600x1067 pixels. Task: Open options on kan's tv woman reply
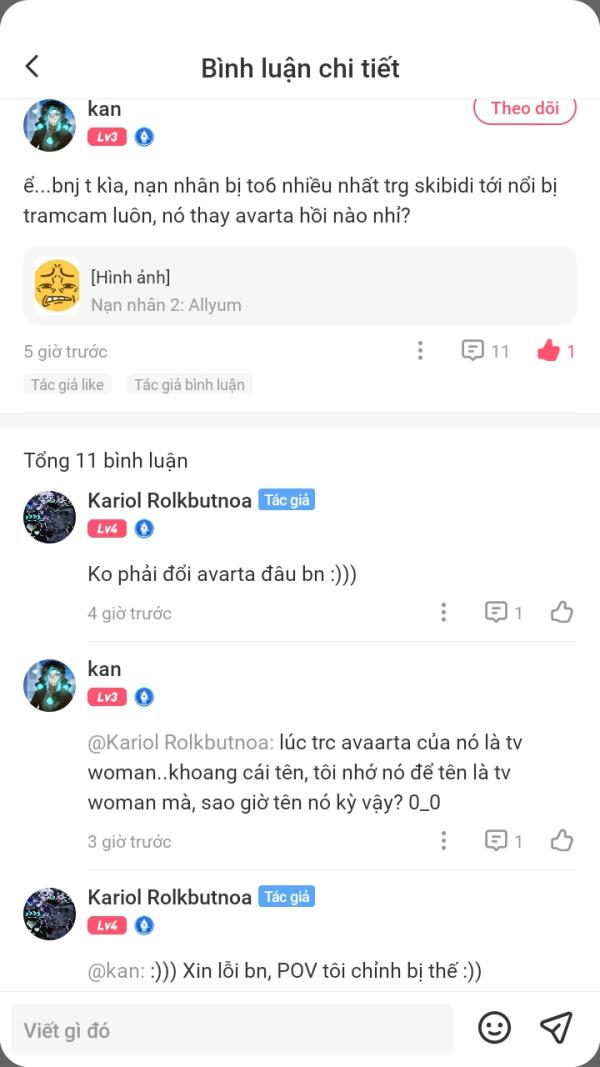[444, 841]
